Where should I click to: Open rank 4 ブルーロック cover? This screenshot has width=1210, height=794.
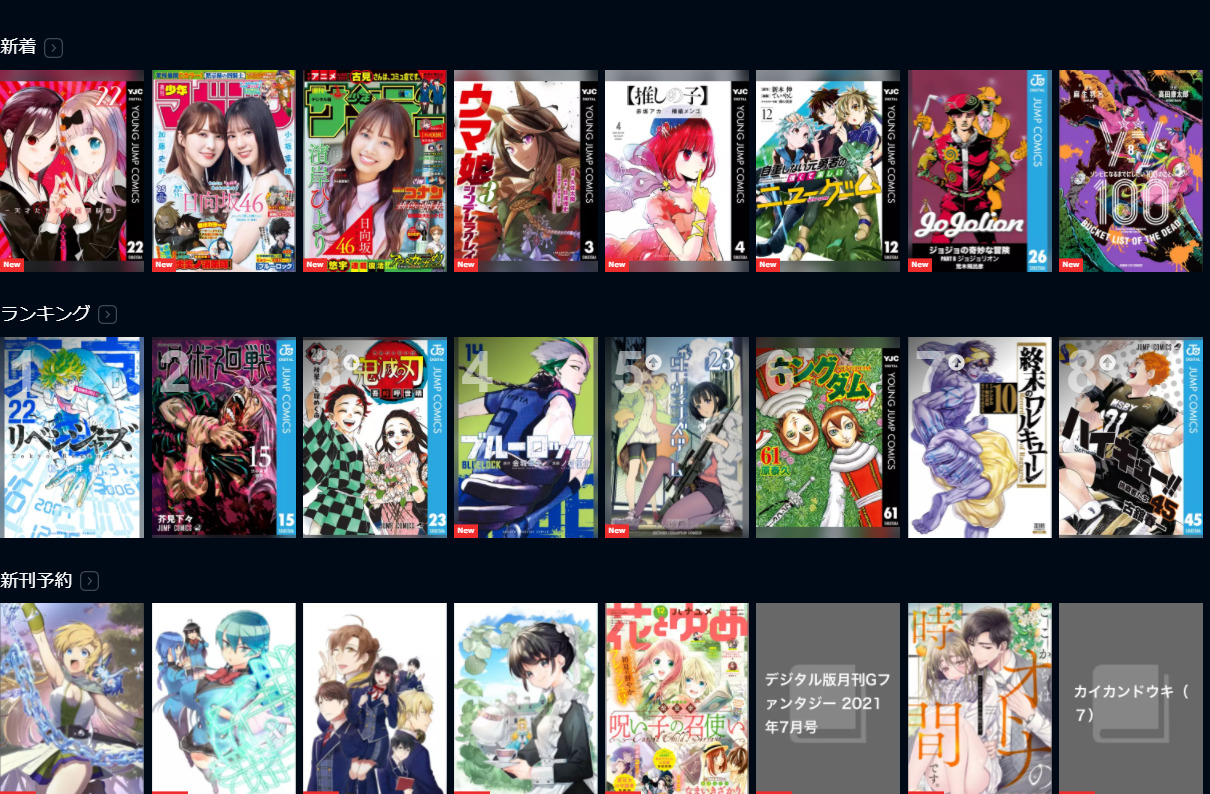point(525,437)
